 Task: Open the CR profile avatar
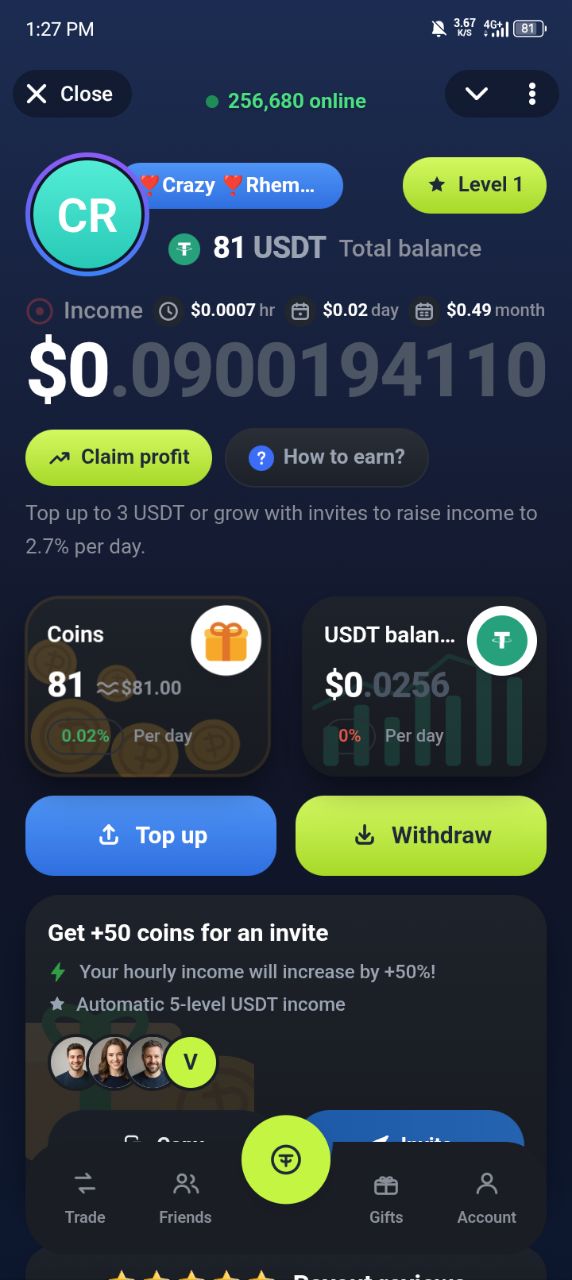pos(88,215)
